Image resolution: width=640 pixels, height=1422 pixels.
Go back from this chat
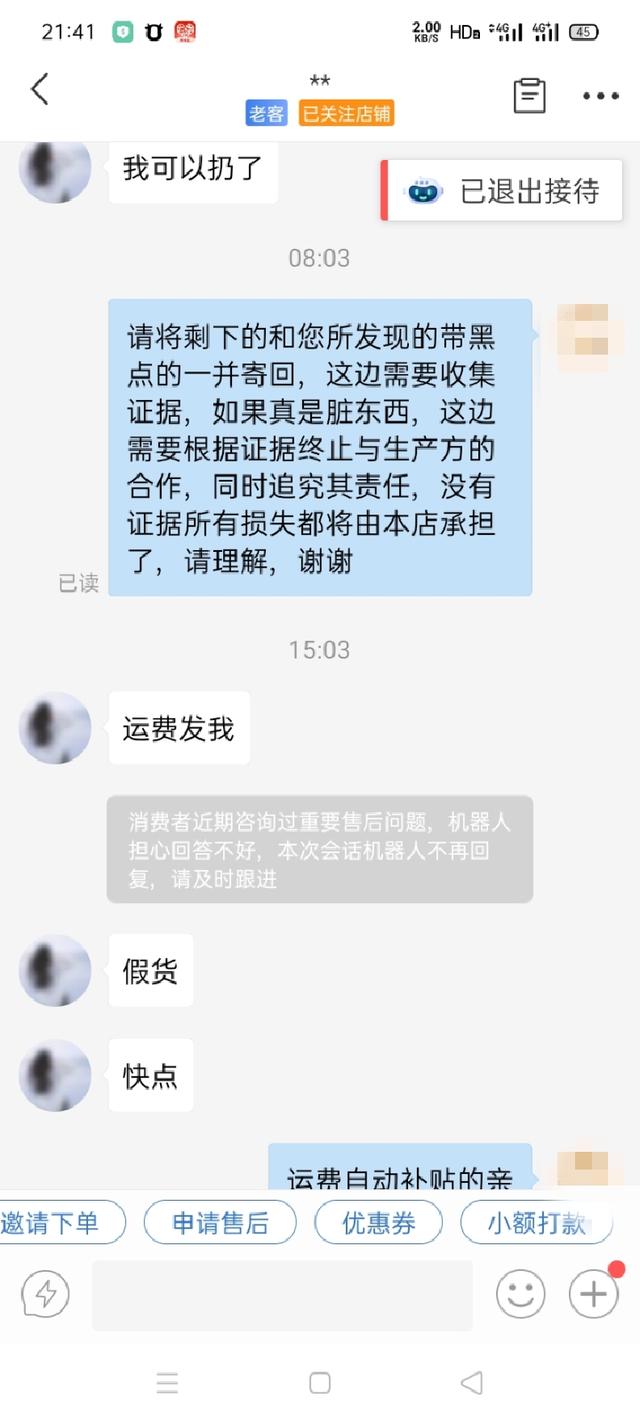(x=40, y=90)
